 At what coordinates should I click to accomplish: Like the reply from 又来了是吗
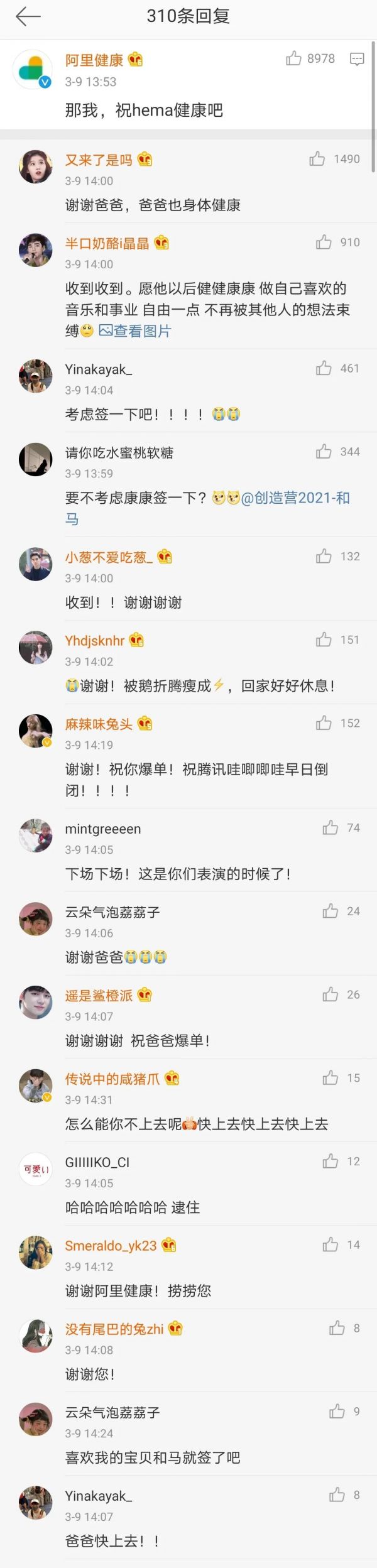click(x=317, y=159)
